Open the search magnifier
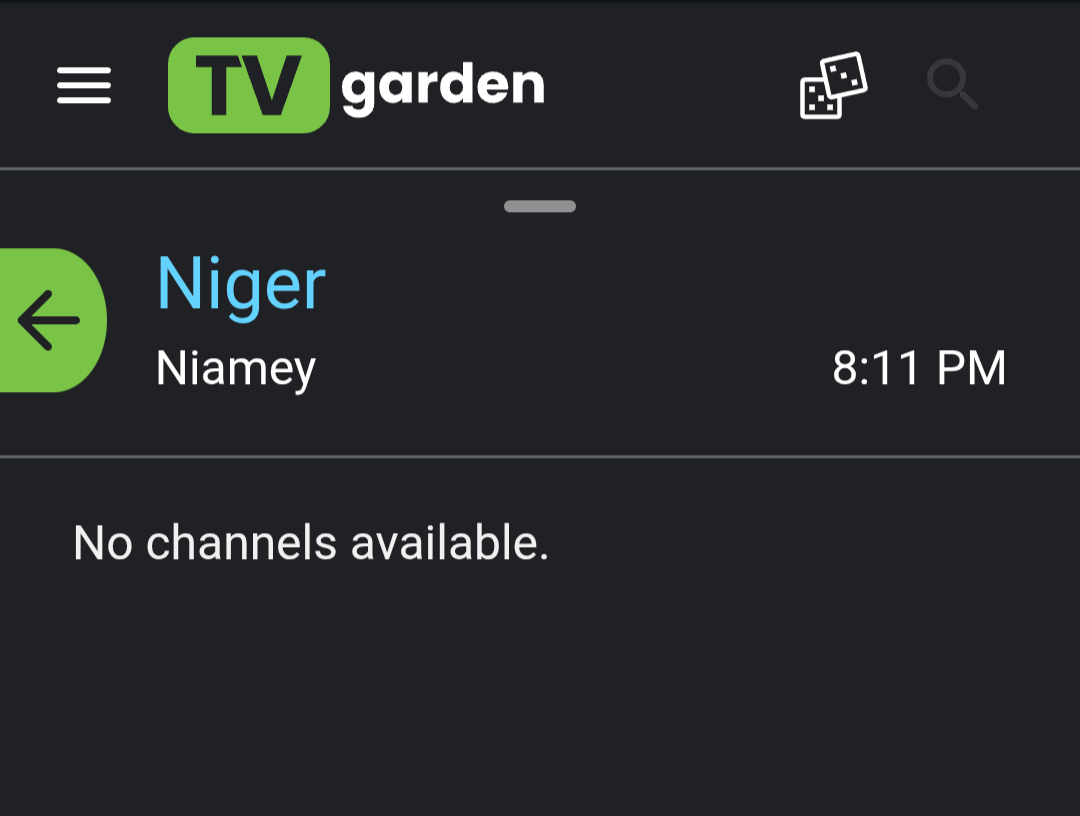The height and width of the screenshot is (816, 1080). pos(951,85)
